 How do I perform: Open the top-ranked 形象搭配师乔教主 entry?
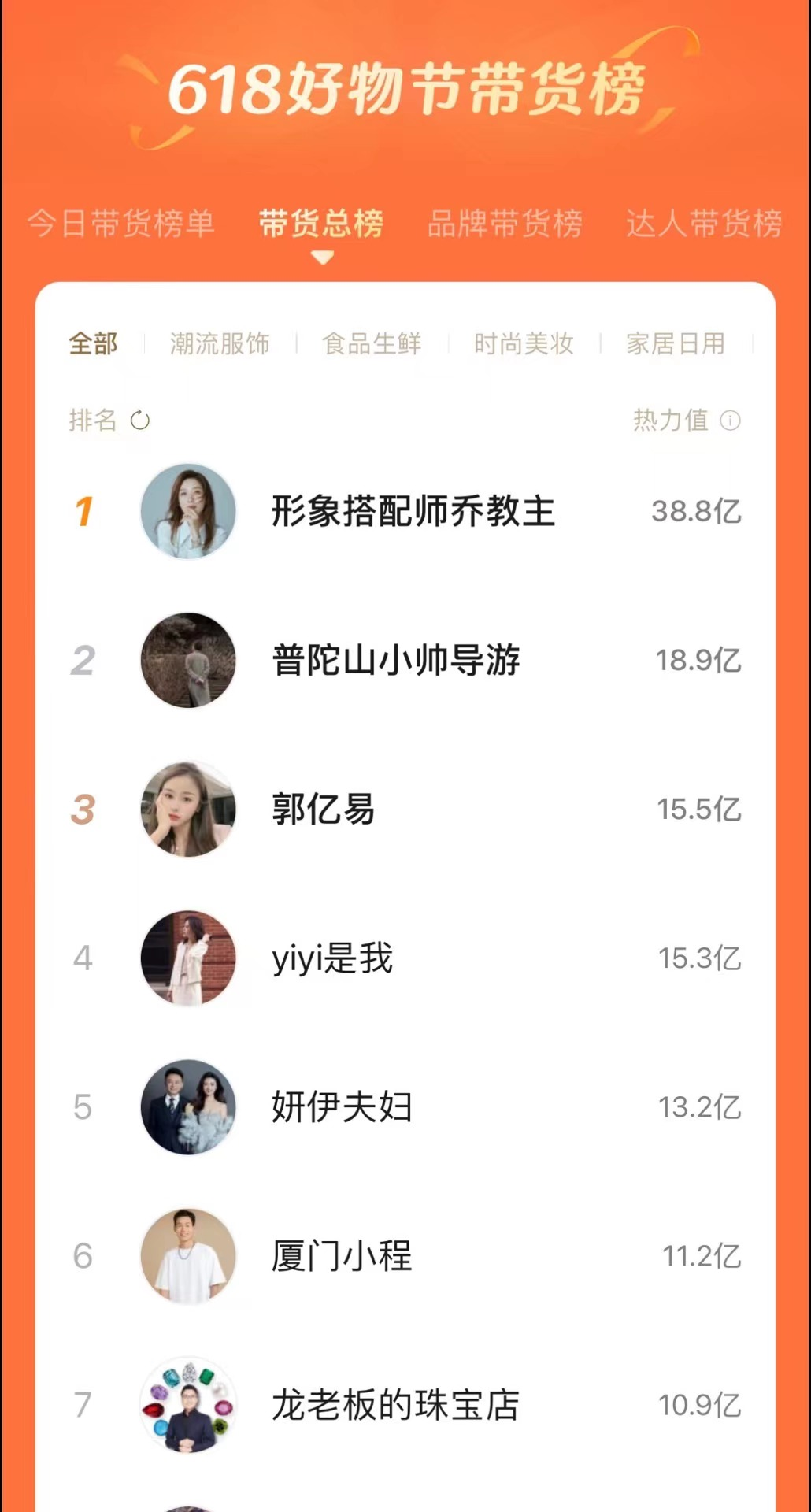(413, 511)
